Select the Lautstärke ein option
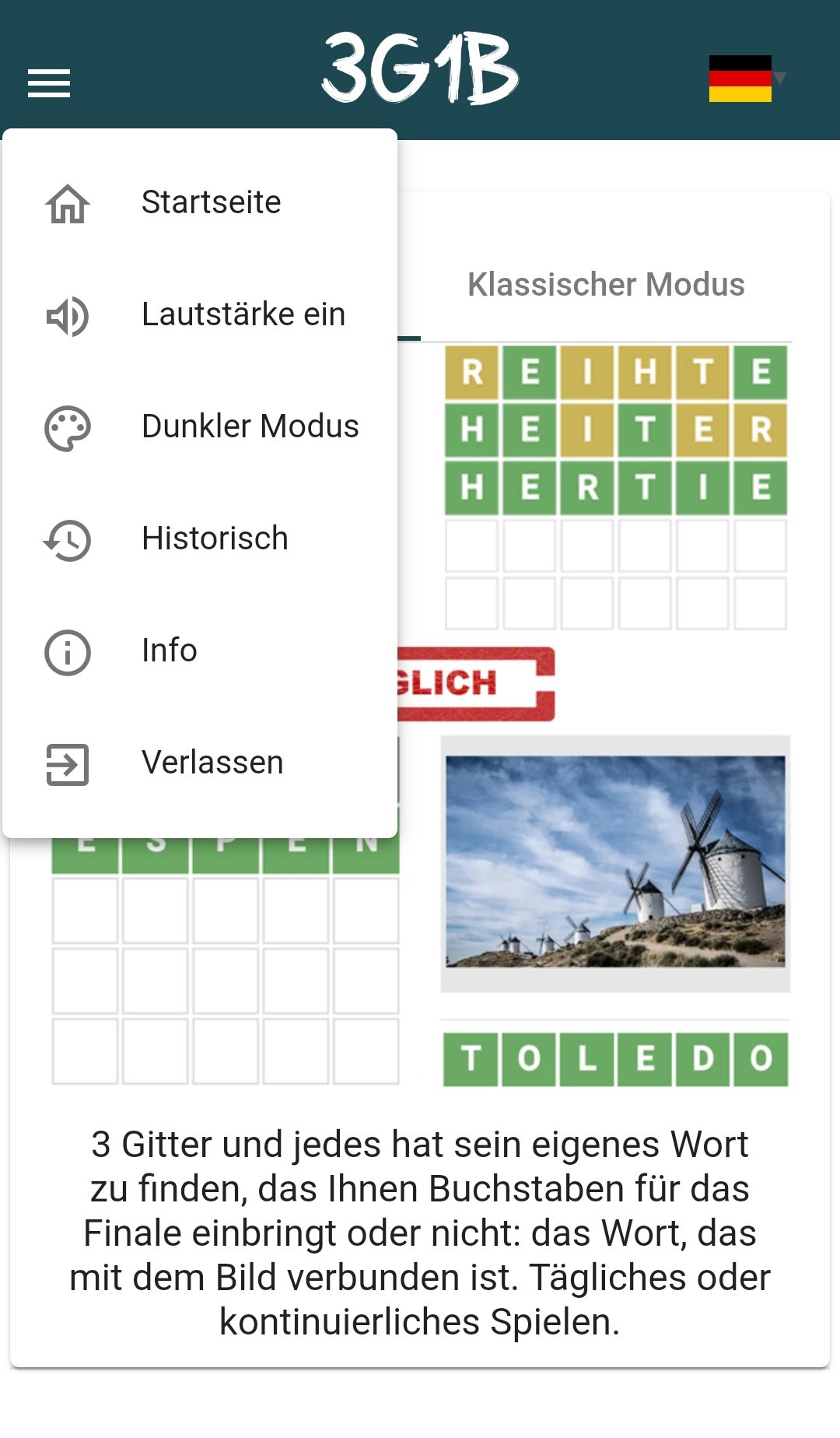 click(x=200, y=315)
